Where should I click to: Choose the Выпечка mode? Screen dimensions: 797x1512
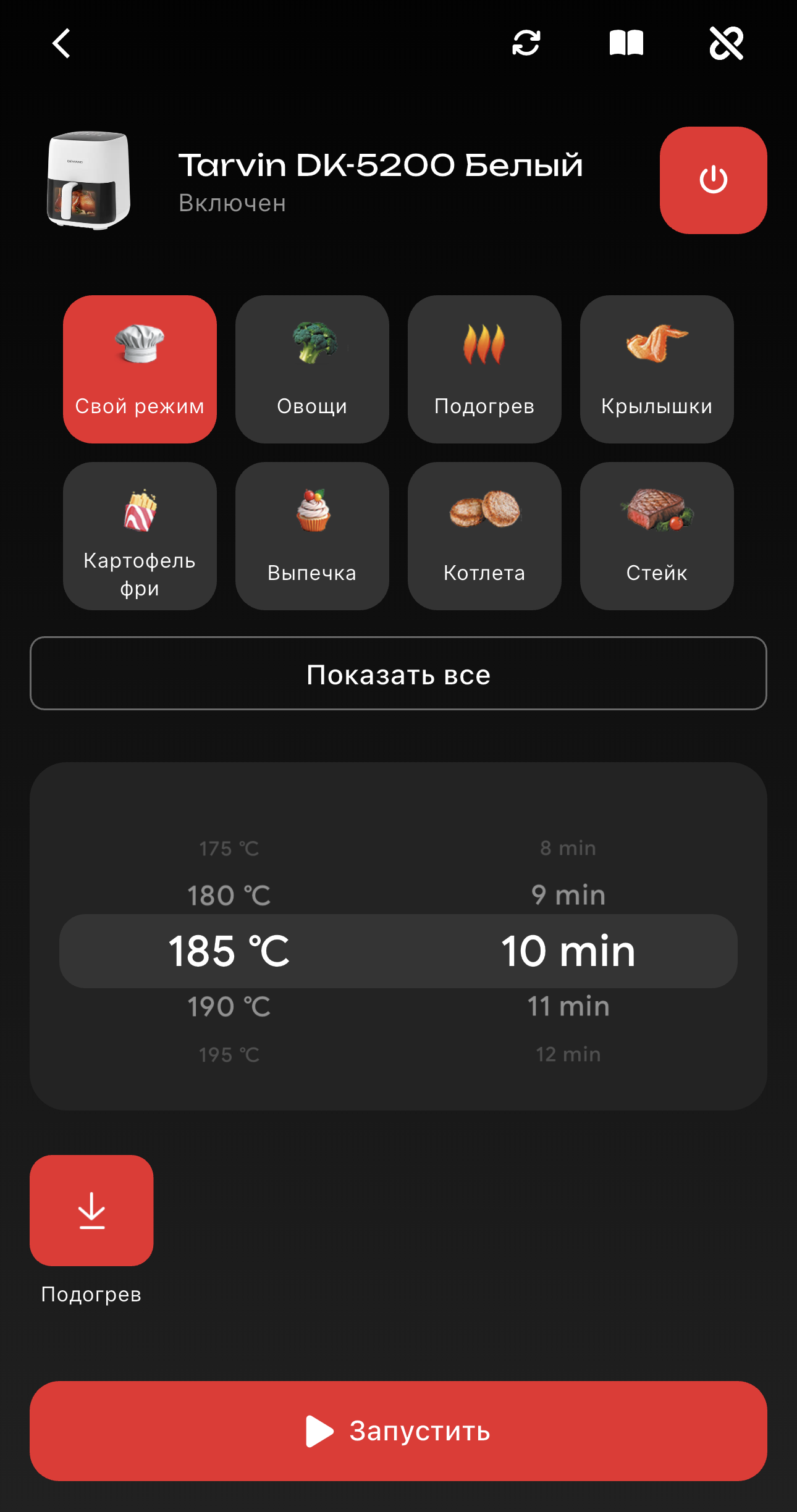click(x=312, y=535)
